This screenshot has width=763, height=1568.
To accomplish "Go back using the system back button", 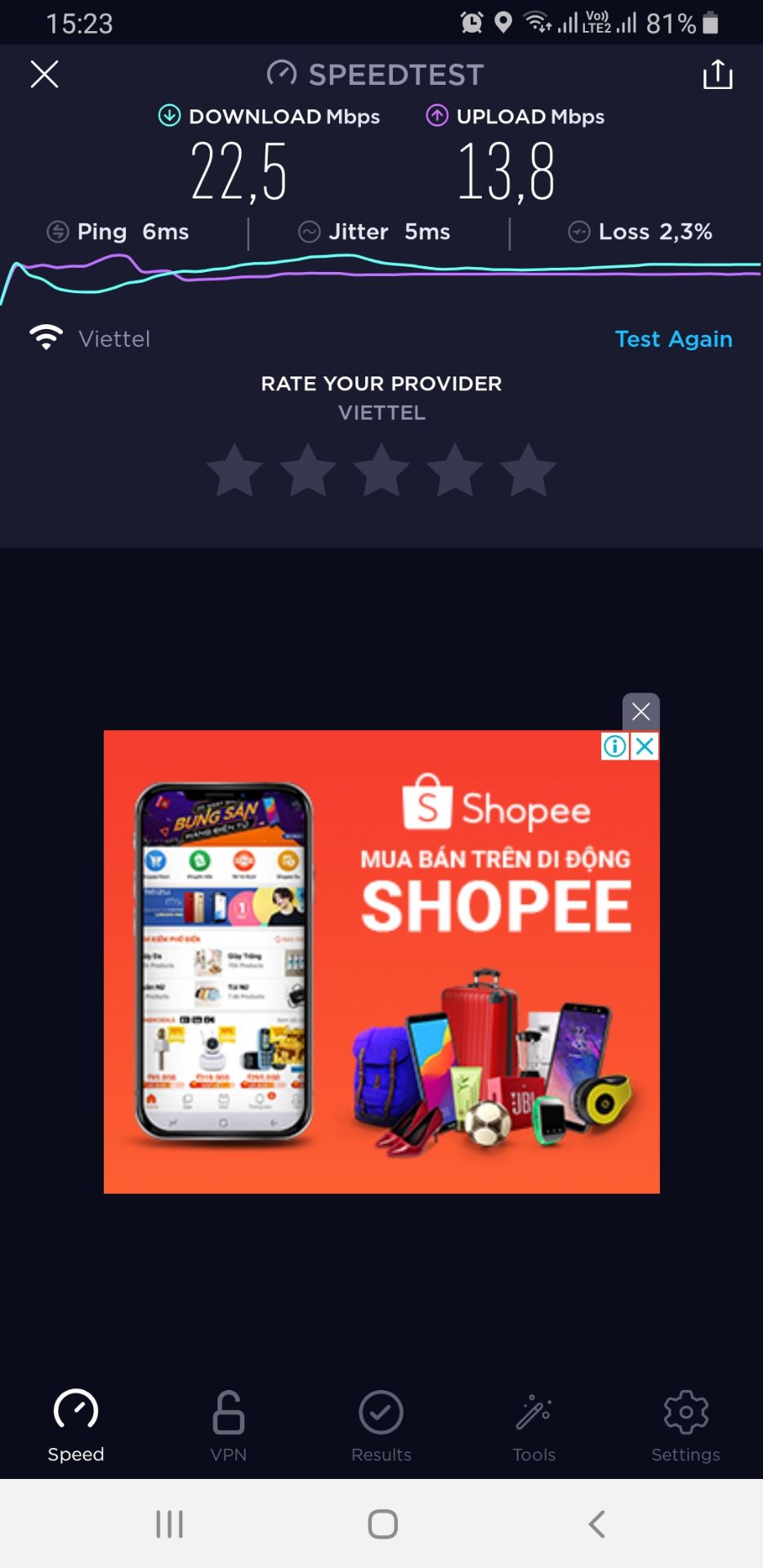I will click(597, 1524).
